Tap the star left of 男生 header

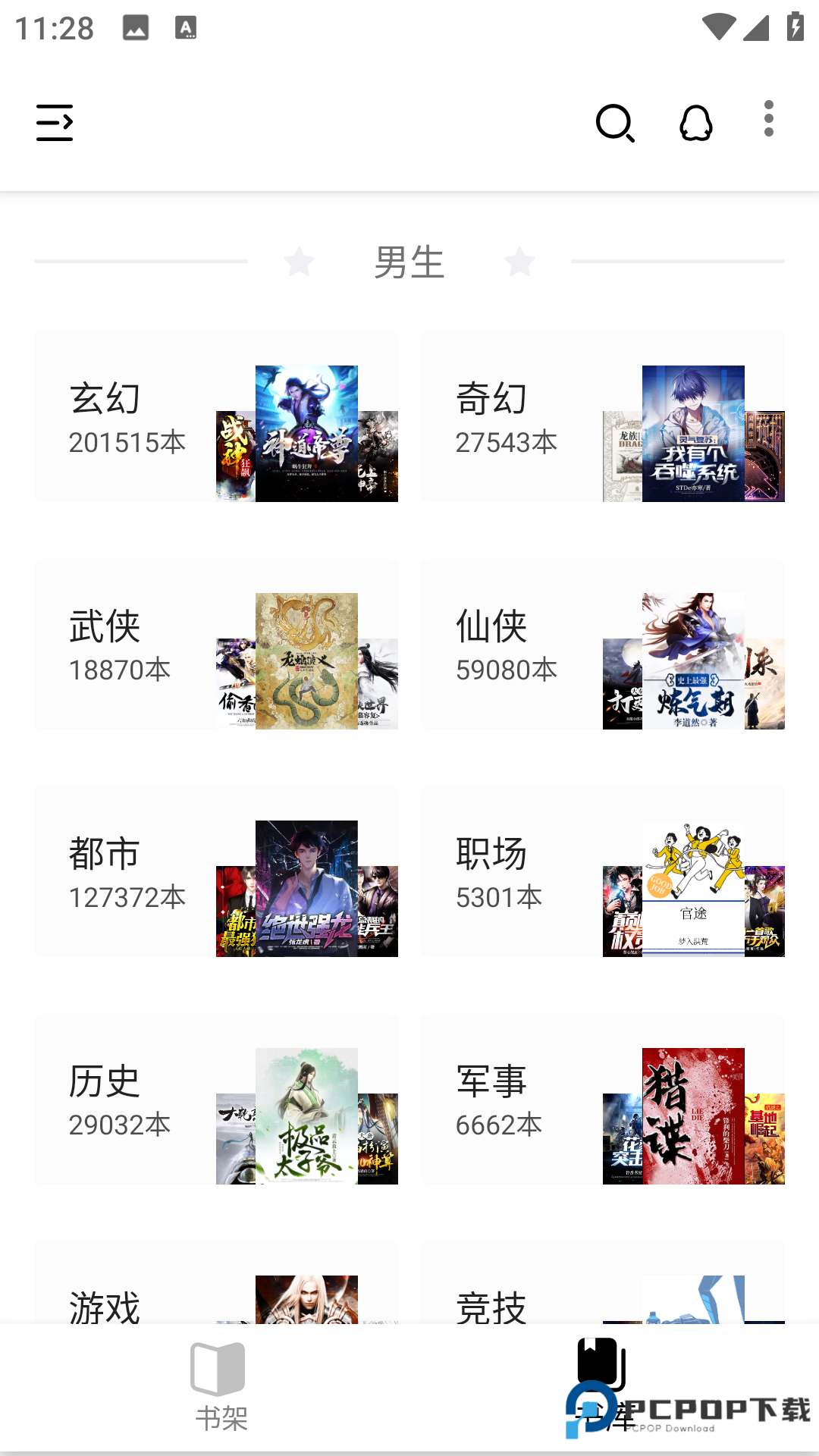300,262
